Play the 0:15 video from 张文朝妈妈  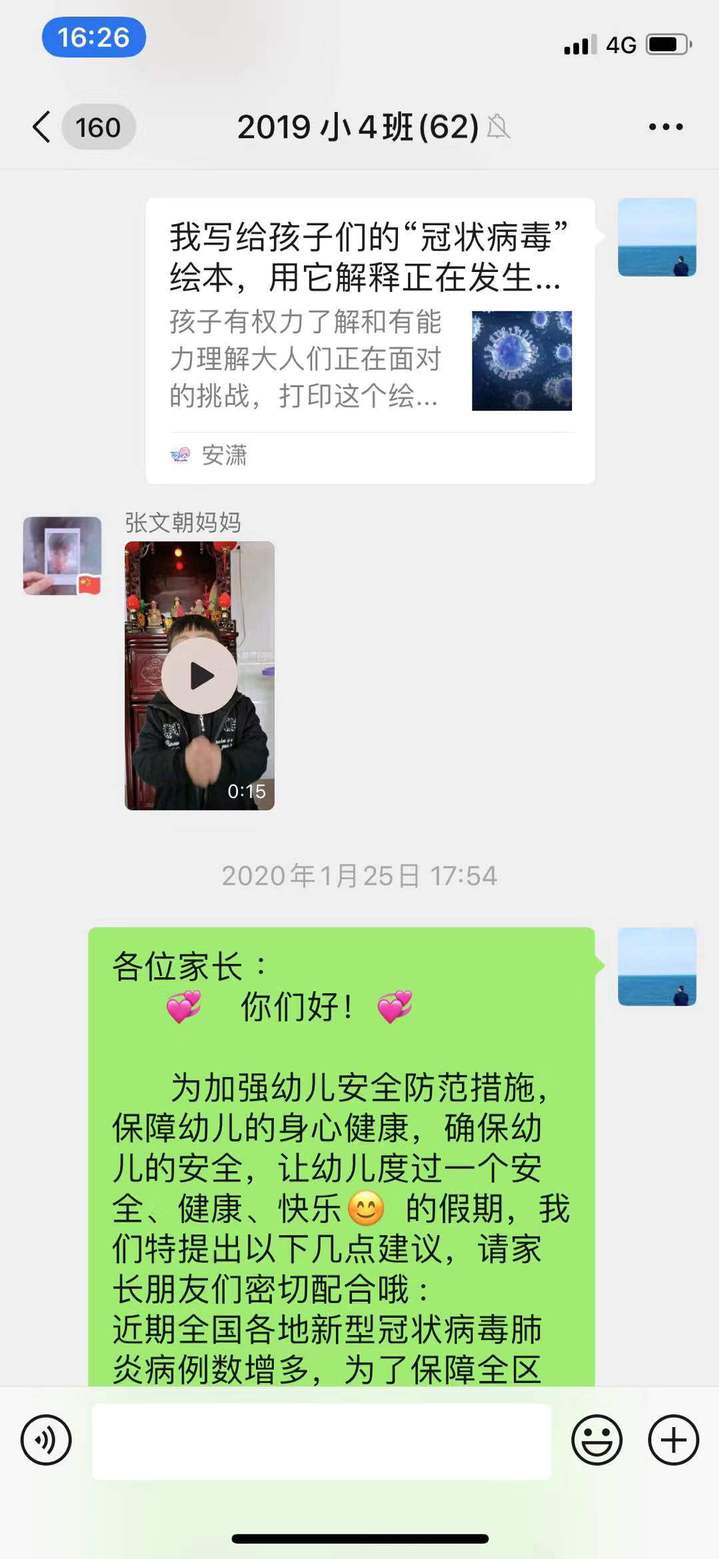[x=199, y=676]
